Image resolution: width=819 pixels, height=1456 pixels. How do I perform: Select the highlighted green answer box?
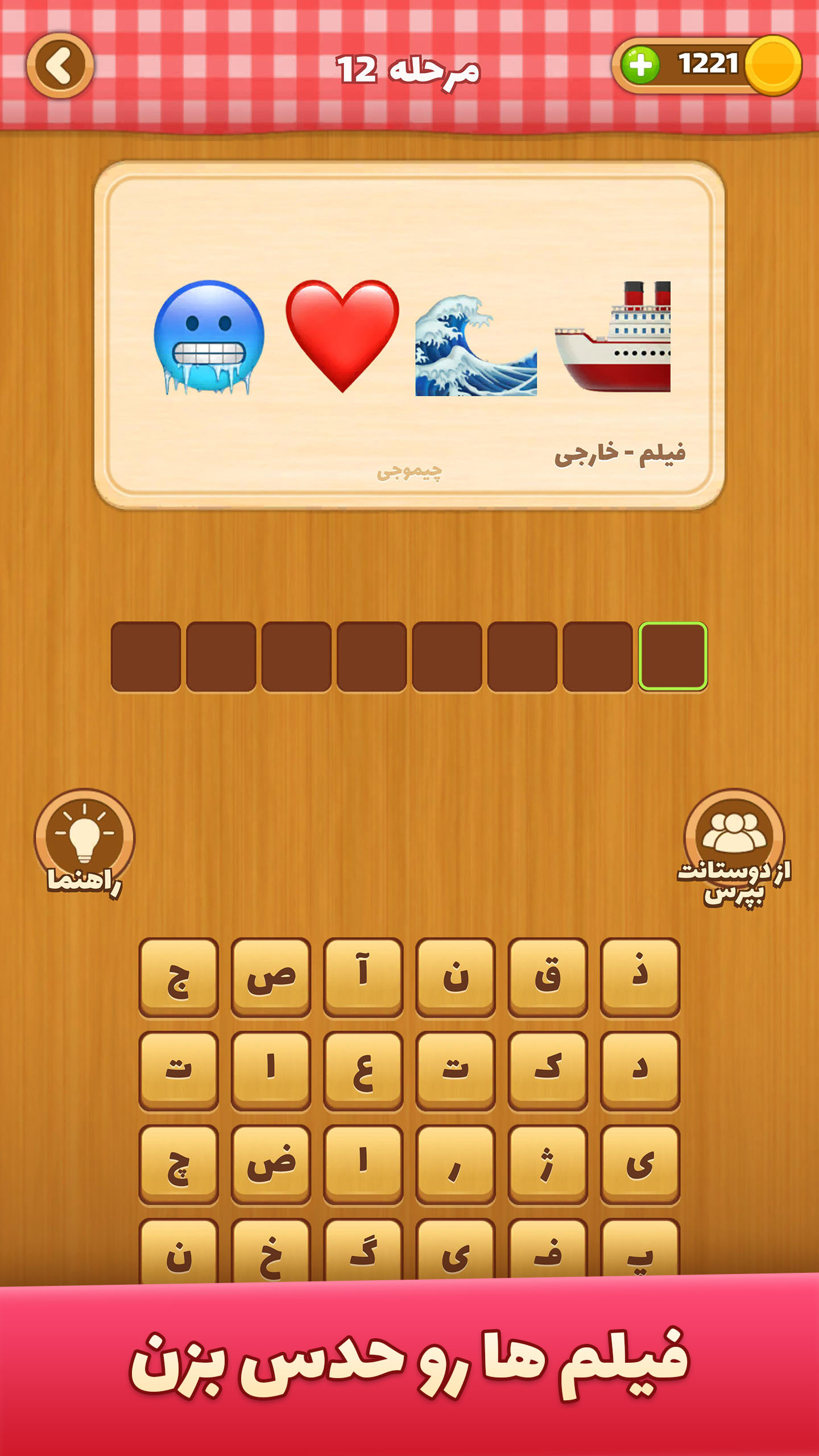click(x=673, y=656)
